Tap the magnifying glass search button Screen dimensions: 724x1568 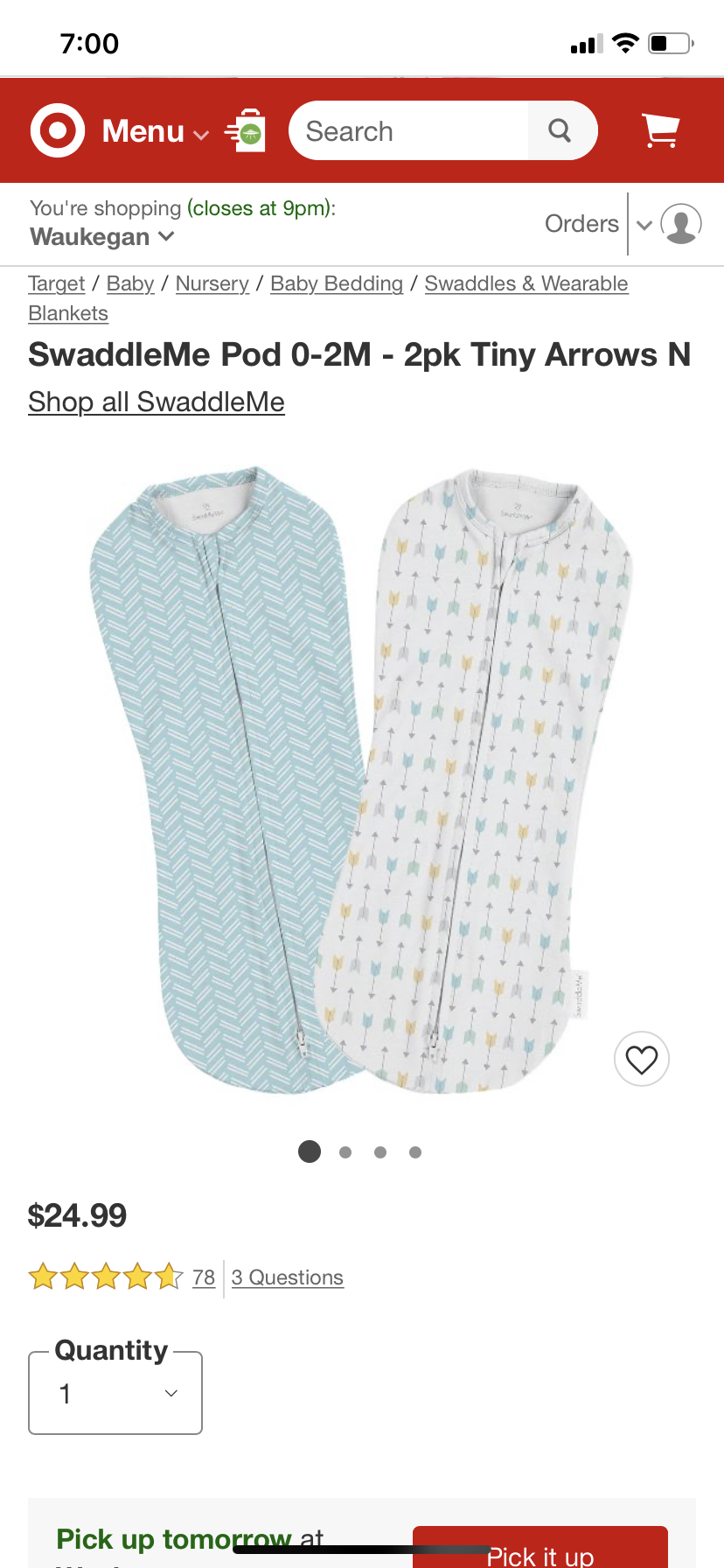[560, 131]
